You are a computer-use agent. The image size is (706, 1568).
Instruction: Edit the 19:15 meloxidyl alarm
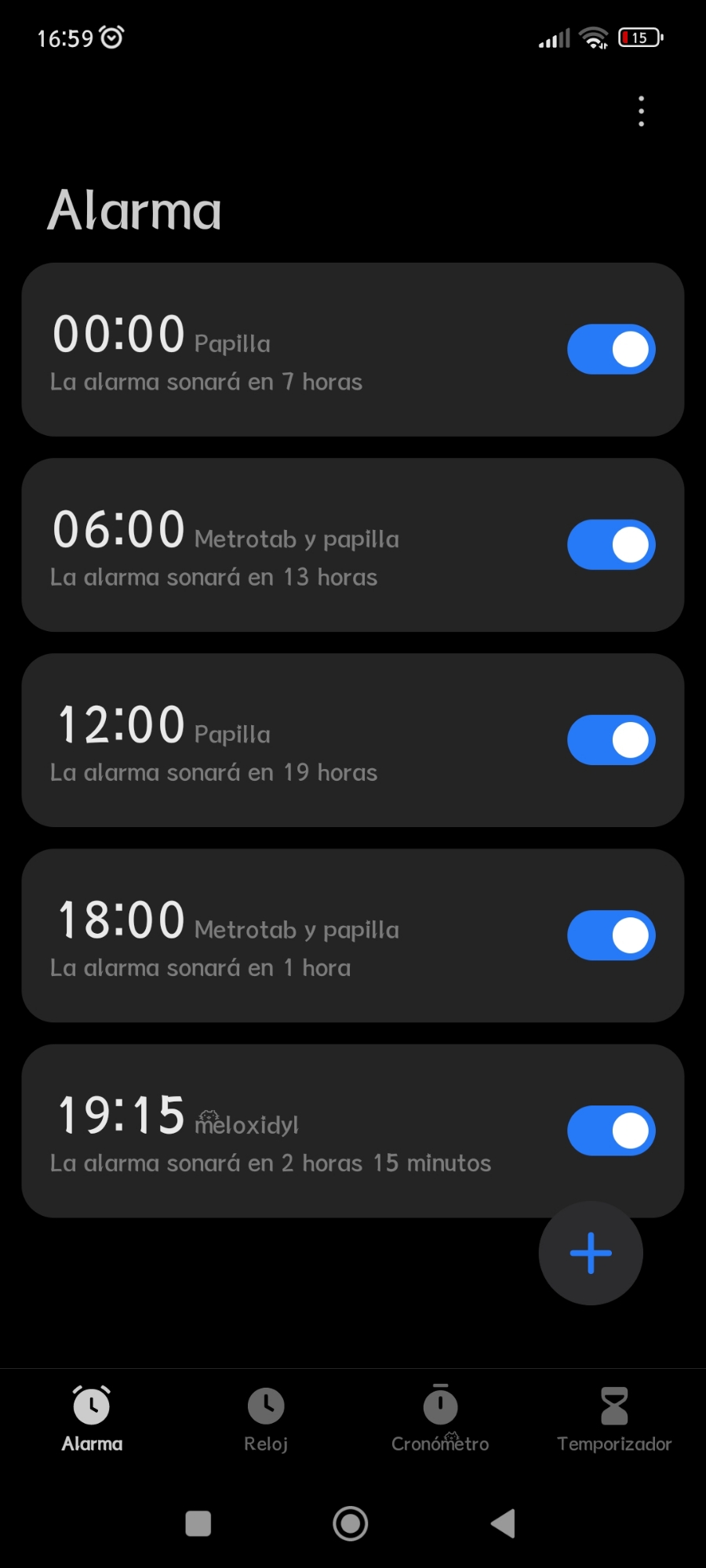(275, 1131)
